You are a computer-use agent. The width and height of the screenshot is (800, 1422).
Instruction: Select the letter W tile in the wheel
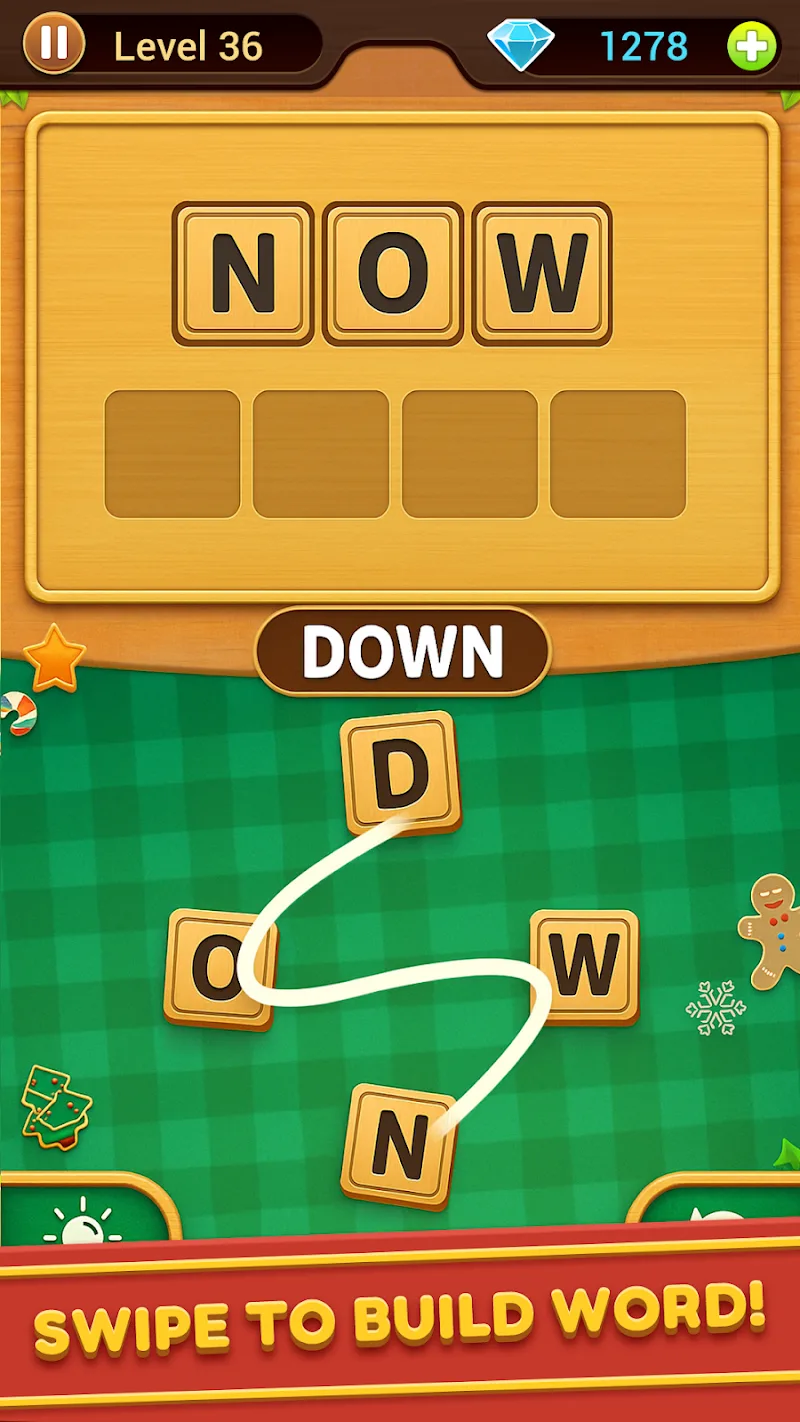(585, 966)
